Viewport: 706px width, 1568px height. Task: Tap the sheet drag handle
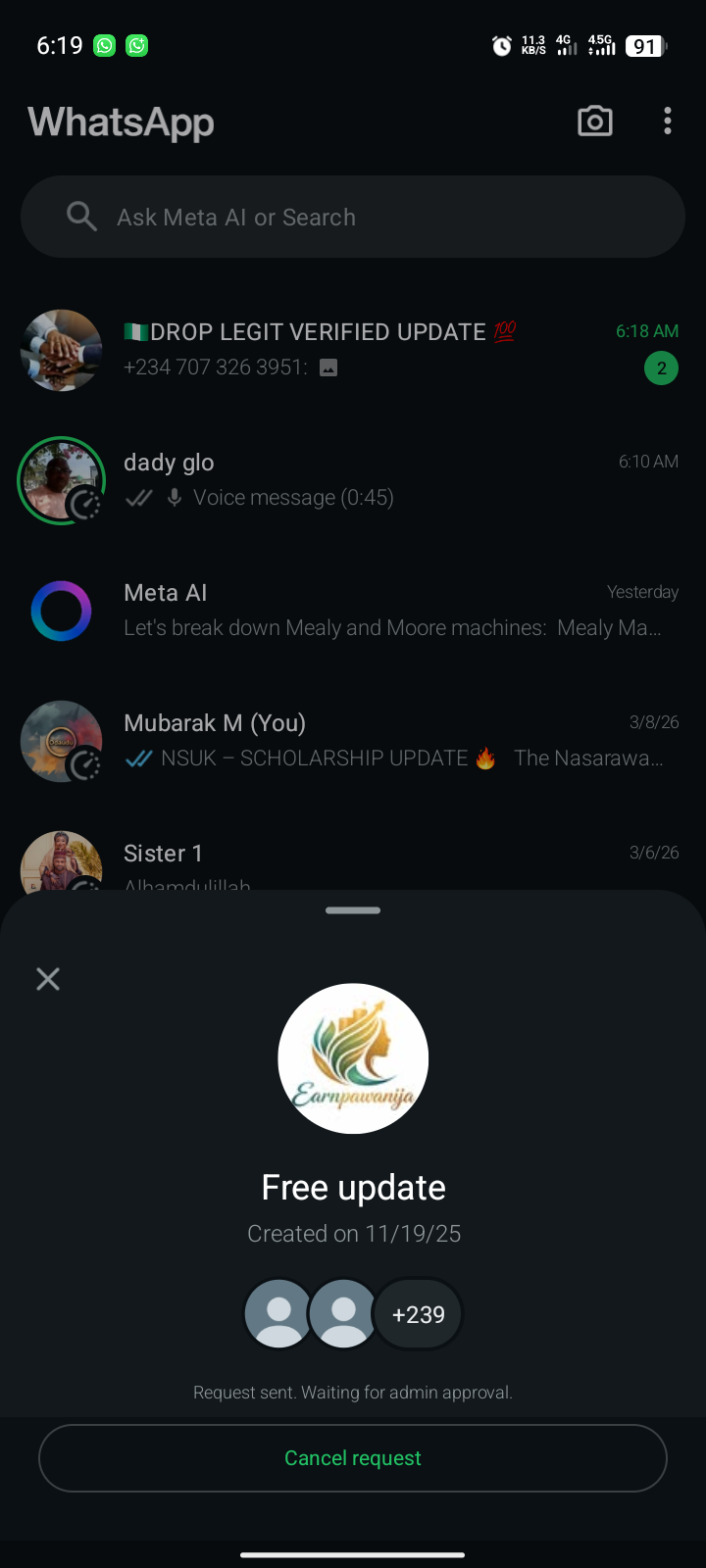coord(353,910)
